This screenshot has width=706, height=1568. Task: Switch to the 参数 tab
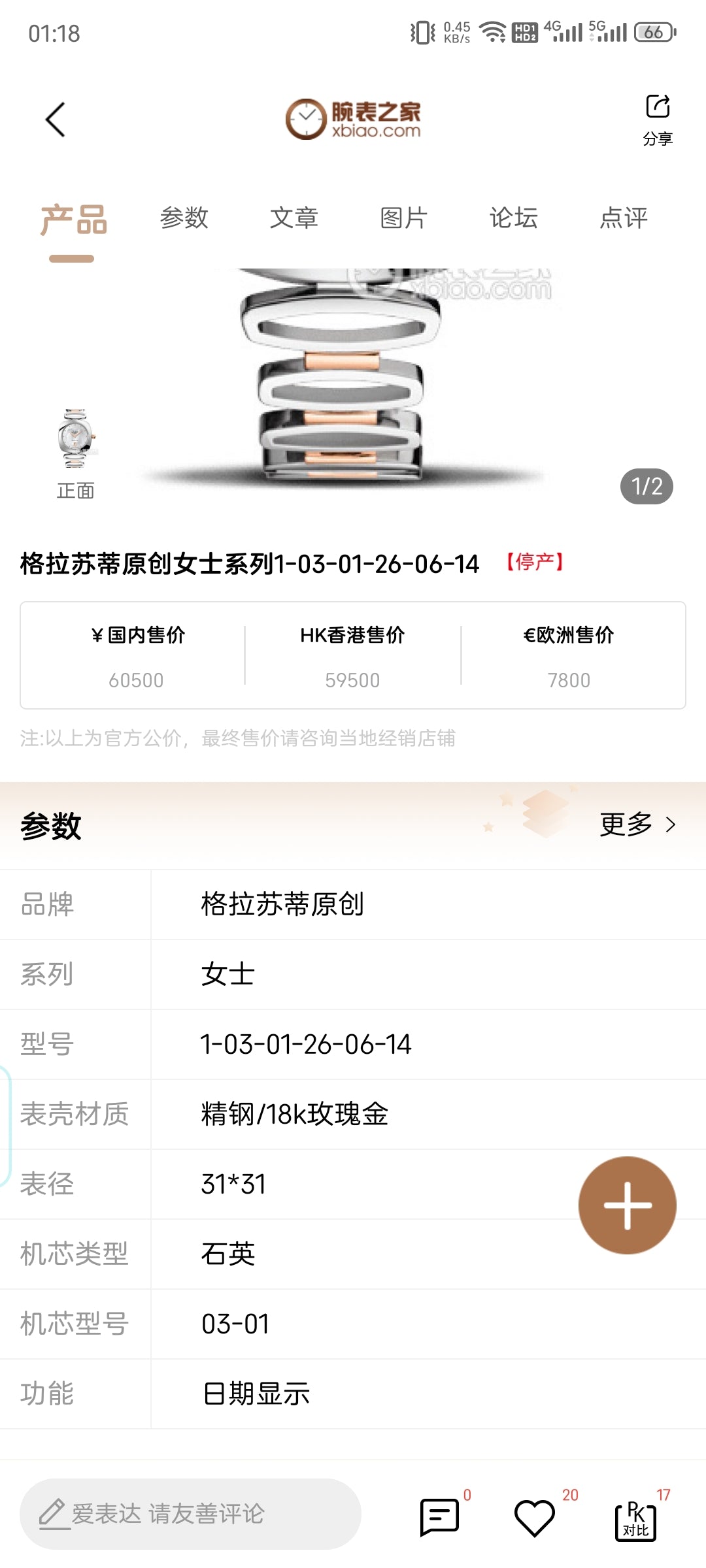click(184, 218)
